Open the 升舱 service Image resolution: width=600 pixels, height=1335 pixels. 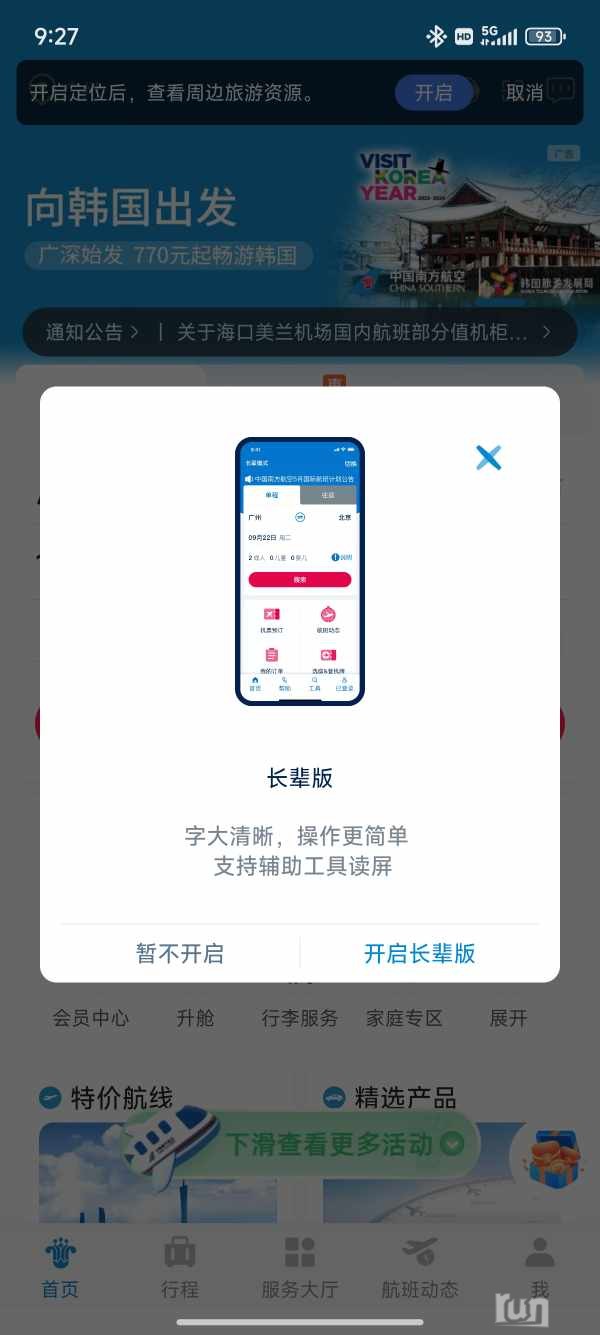pyautogui.click(x=195, y=1018)
